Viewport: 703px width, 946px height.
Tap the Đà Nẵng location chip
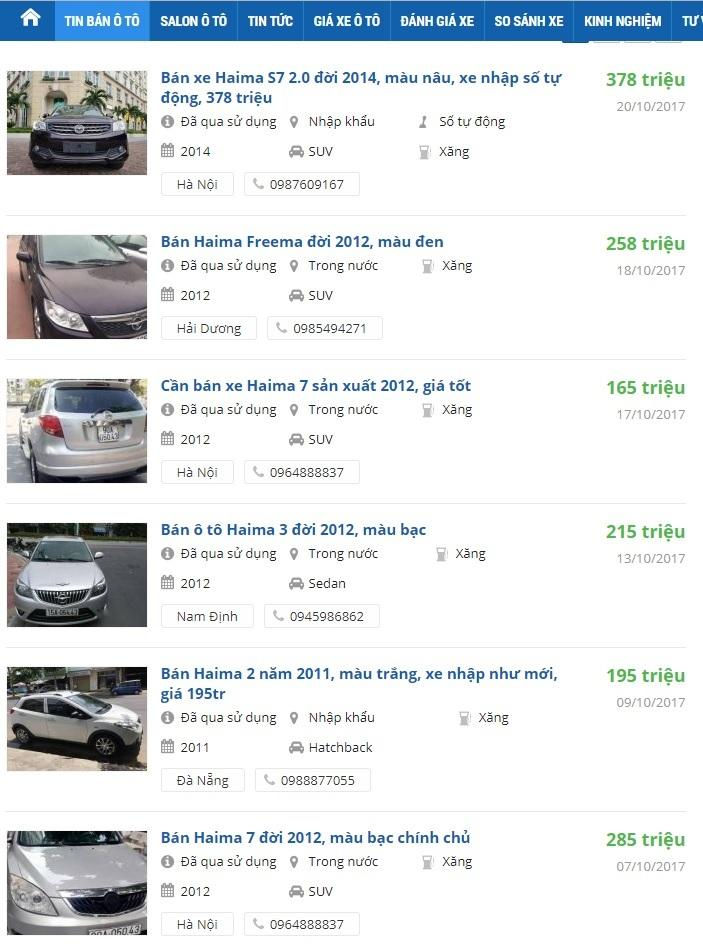click(x=203, y=780)
